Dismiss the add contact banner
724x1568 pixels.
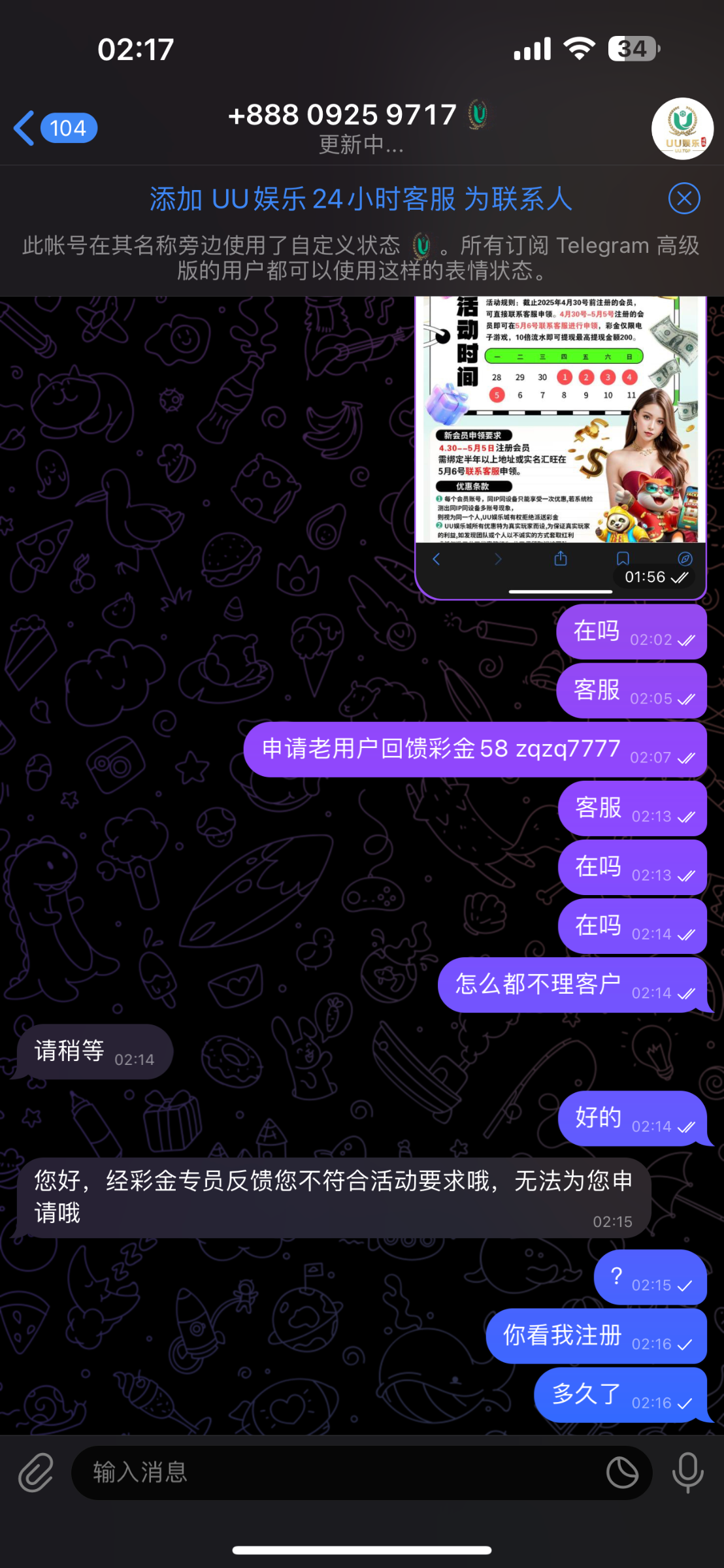coord(683,199)
